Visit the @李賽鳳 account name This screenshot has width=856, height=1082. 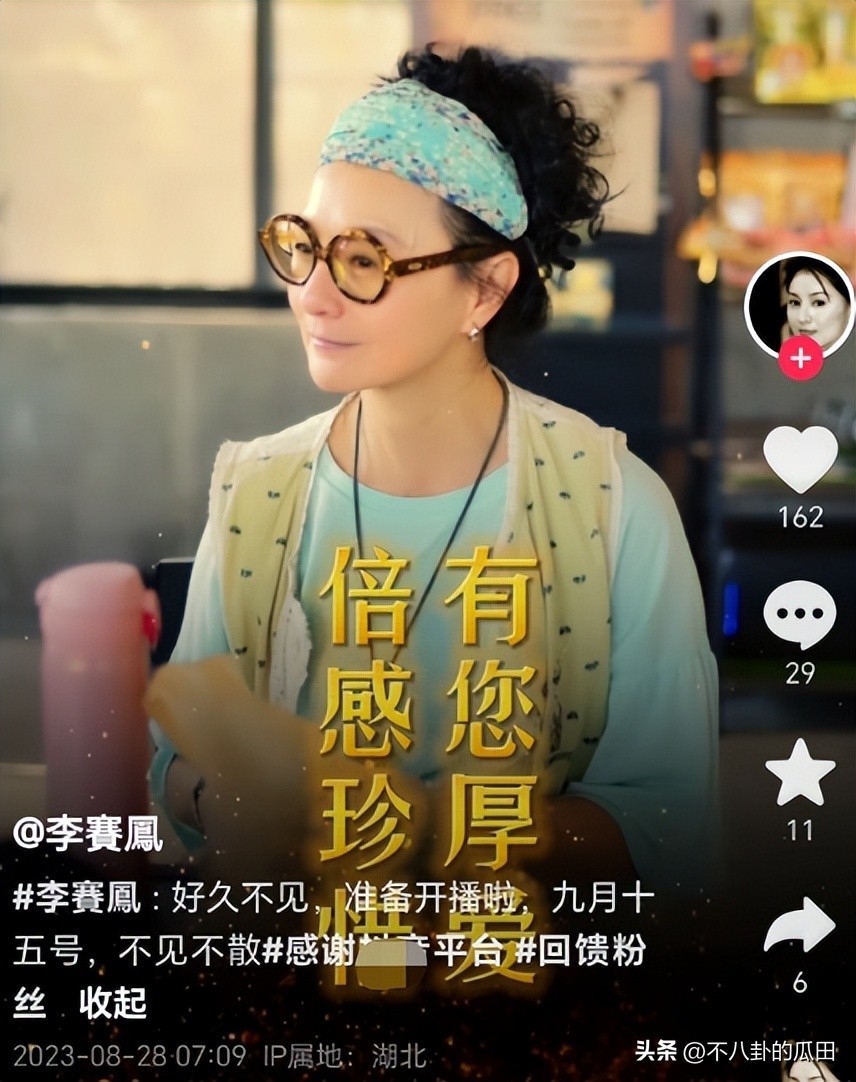click(x=88, y=833)
